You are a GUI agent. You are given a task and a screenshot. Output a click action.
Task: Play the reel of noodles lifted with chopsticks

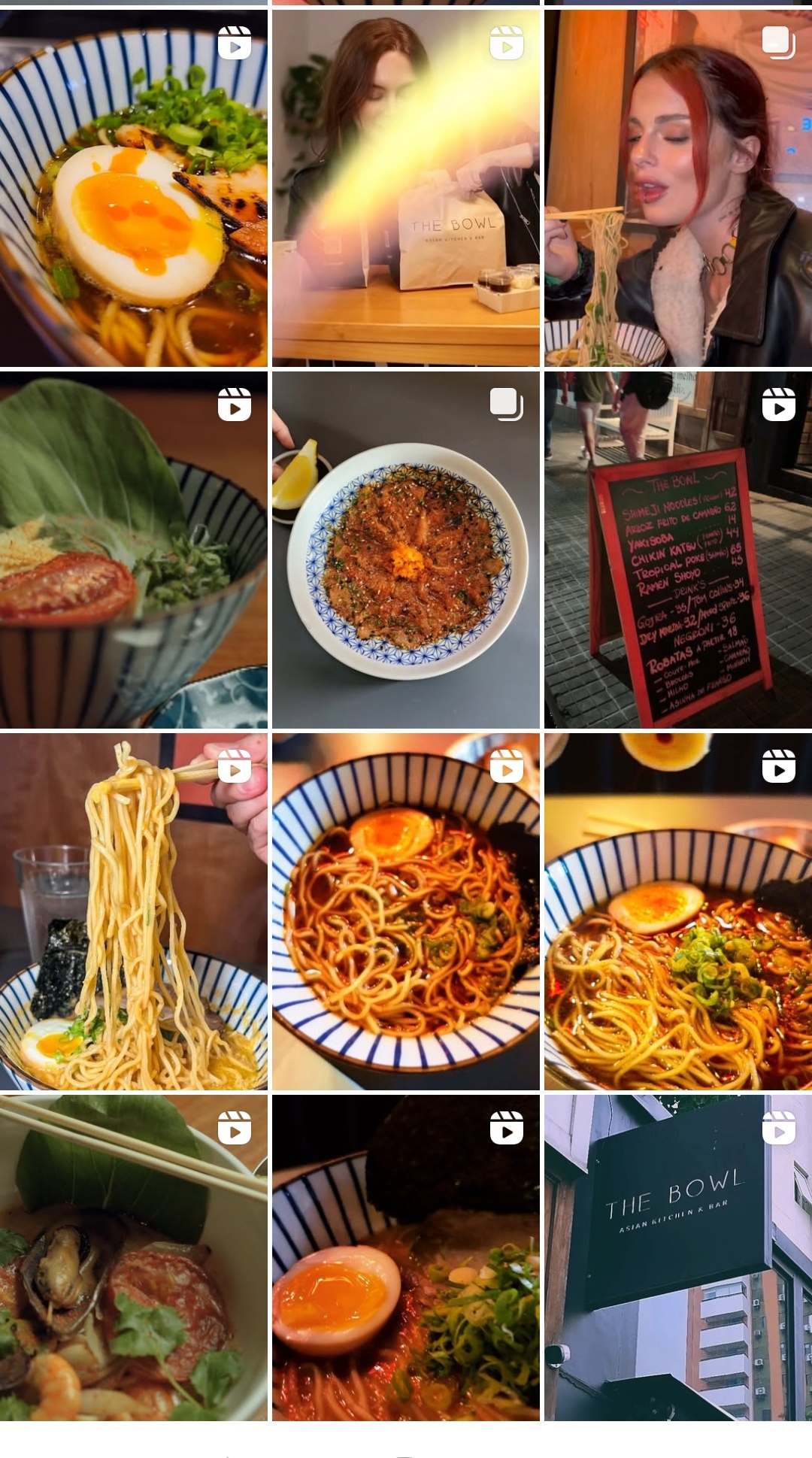pyautogui.click(x=133, y=911)
